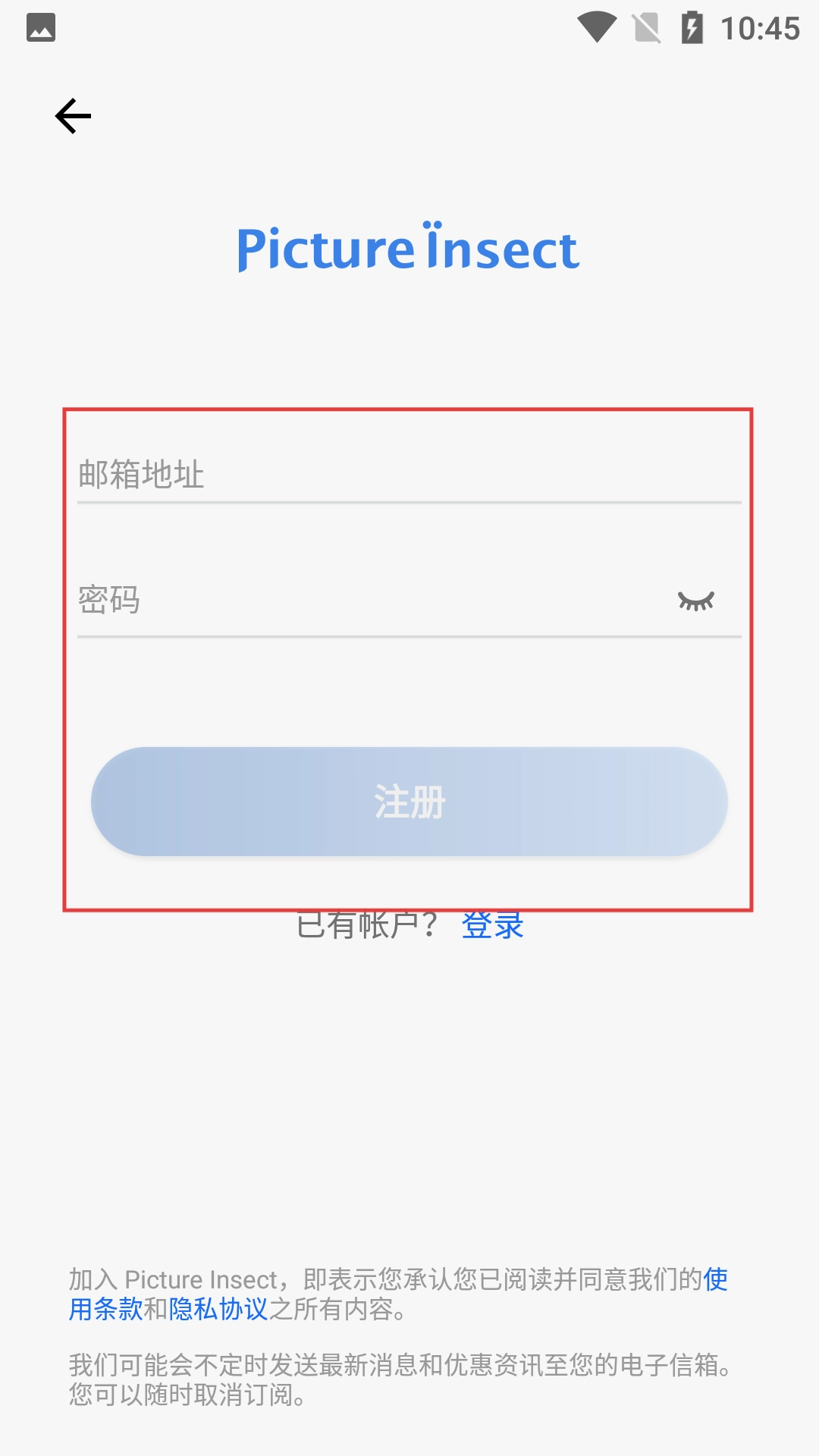Open the 登录 login link
The width and height of the screenshot is (819, 1456).
click(x=493, y=926)
